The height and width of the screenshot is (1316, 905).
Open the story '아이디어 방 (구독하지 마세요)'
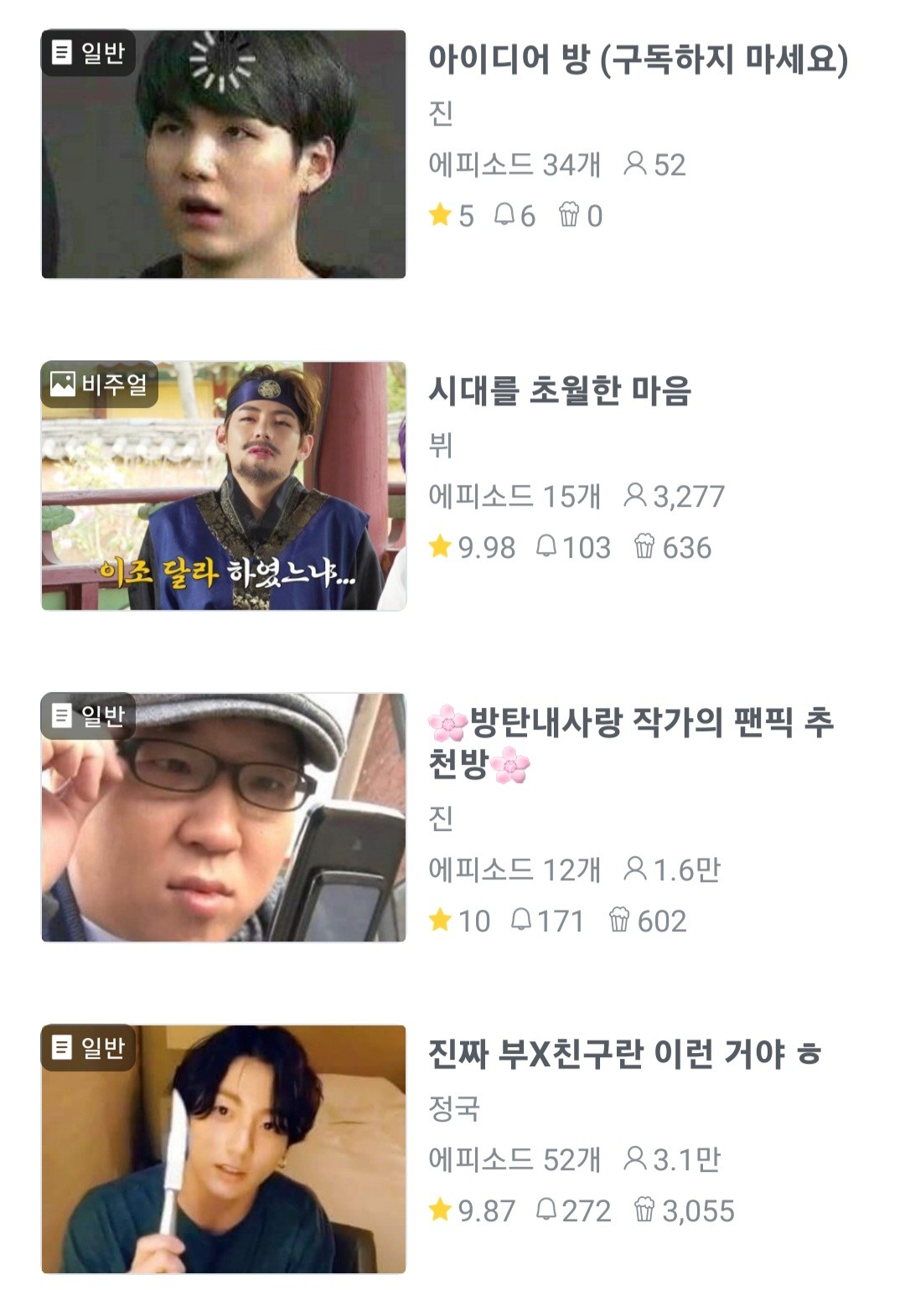pos(637,60)
